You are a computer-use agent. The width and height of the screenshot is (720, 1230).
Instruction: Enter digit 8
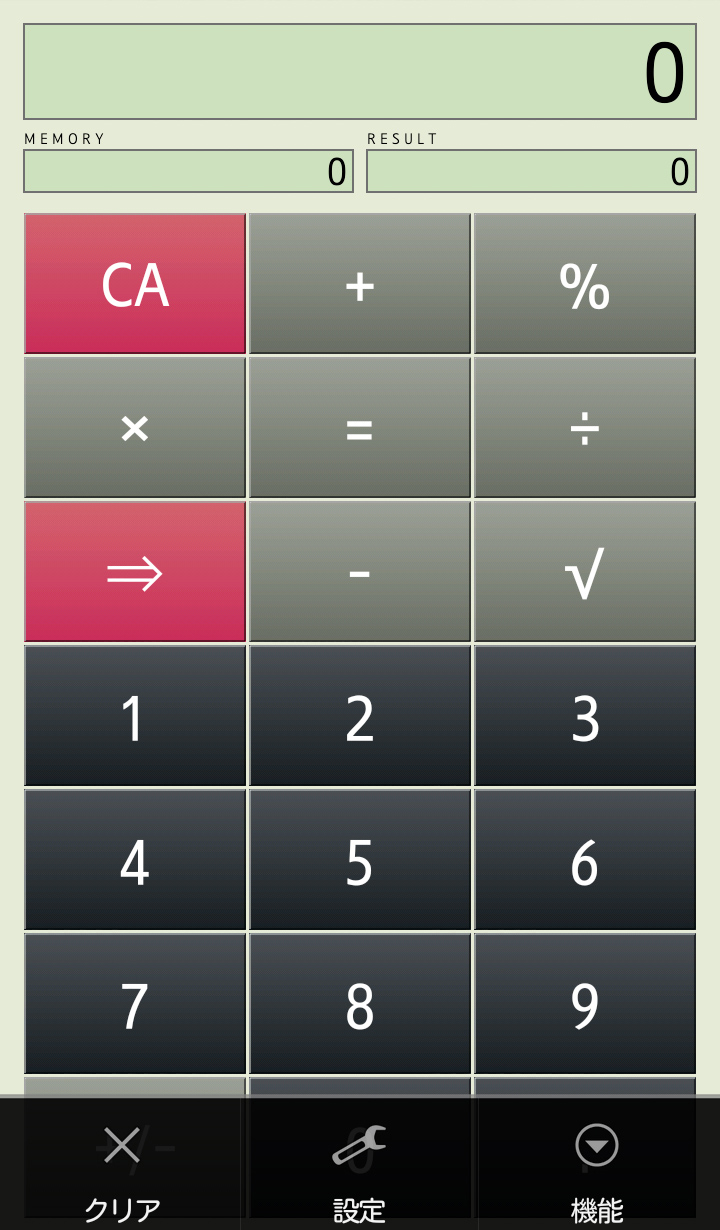click(360, 1004)
